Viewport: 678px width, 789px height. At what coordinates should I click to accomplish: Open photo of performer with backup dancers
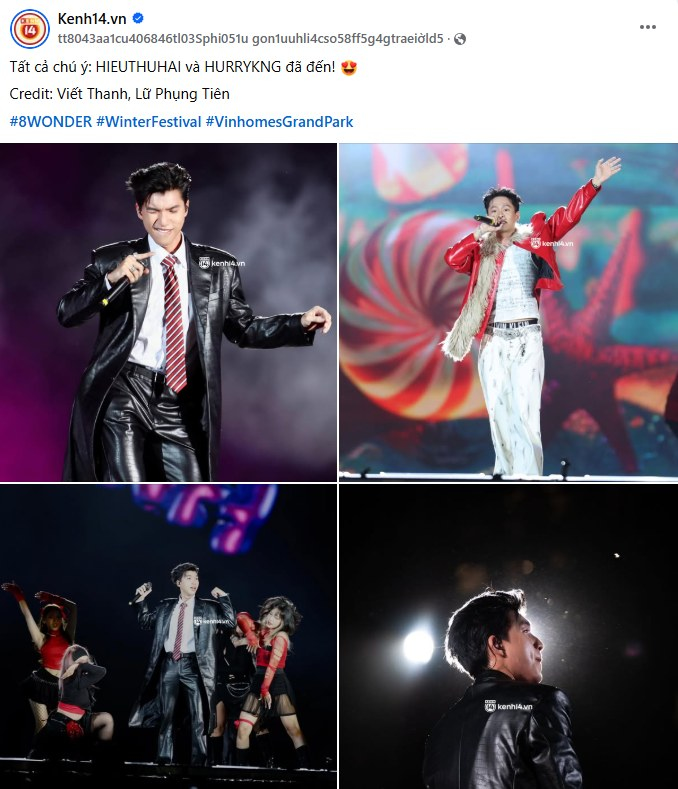click(169, 636)
